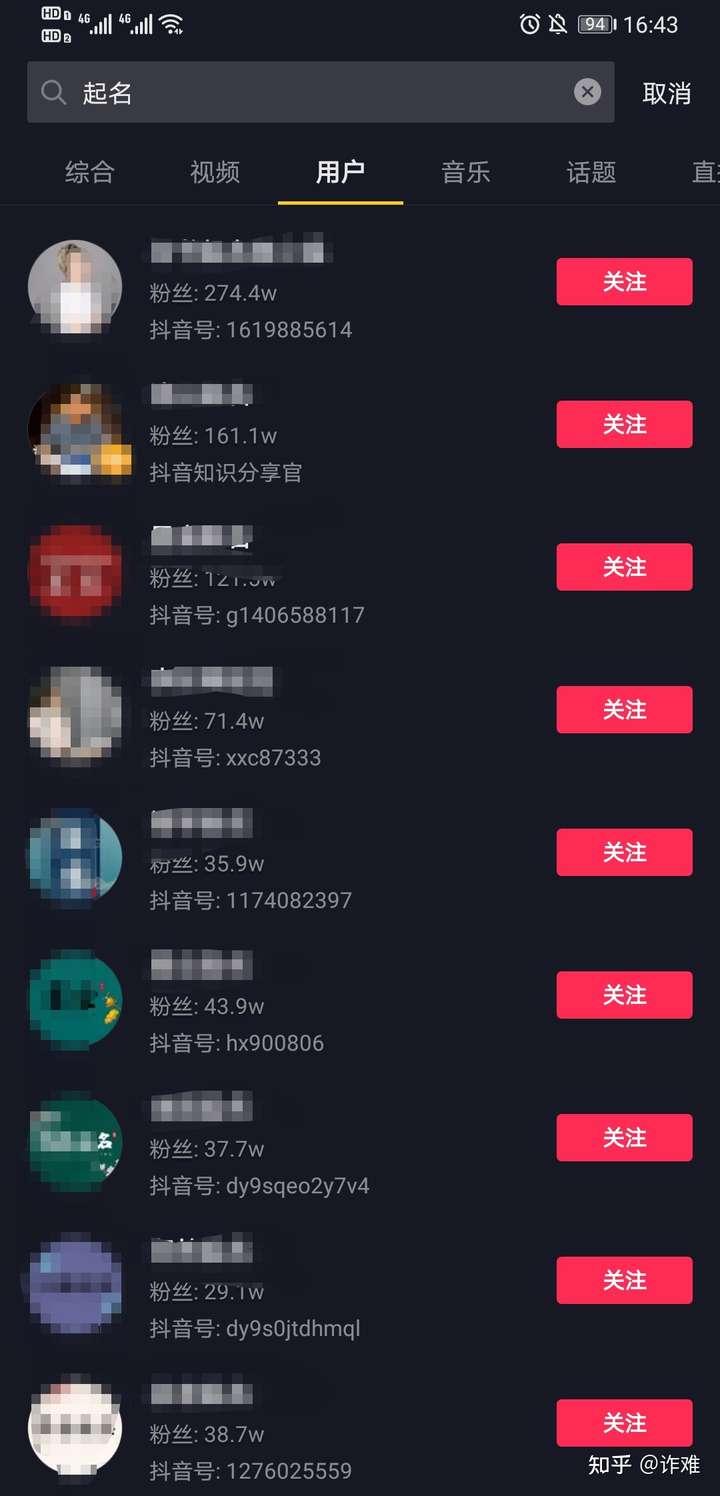720x1496 pixels.
Task: Follow the user with 抖音号 1174082397
Action: (624, 852)
